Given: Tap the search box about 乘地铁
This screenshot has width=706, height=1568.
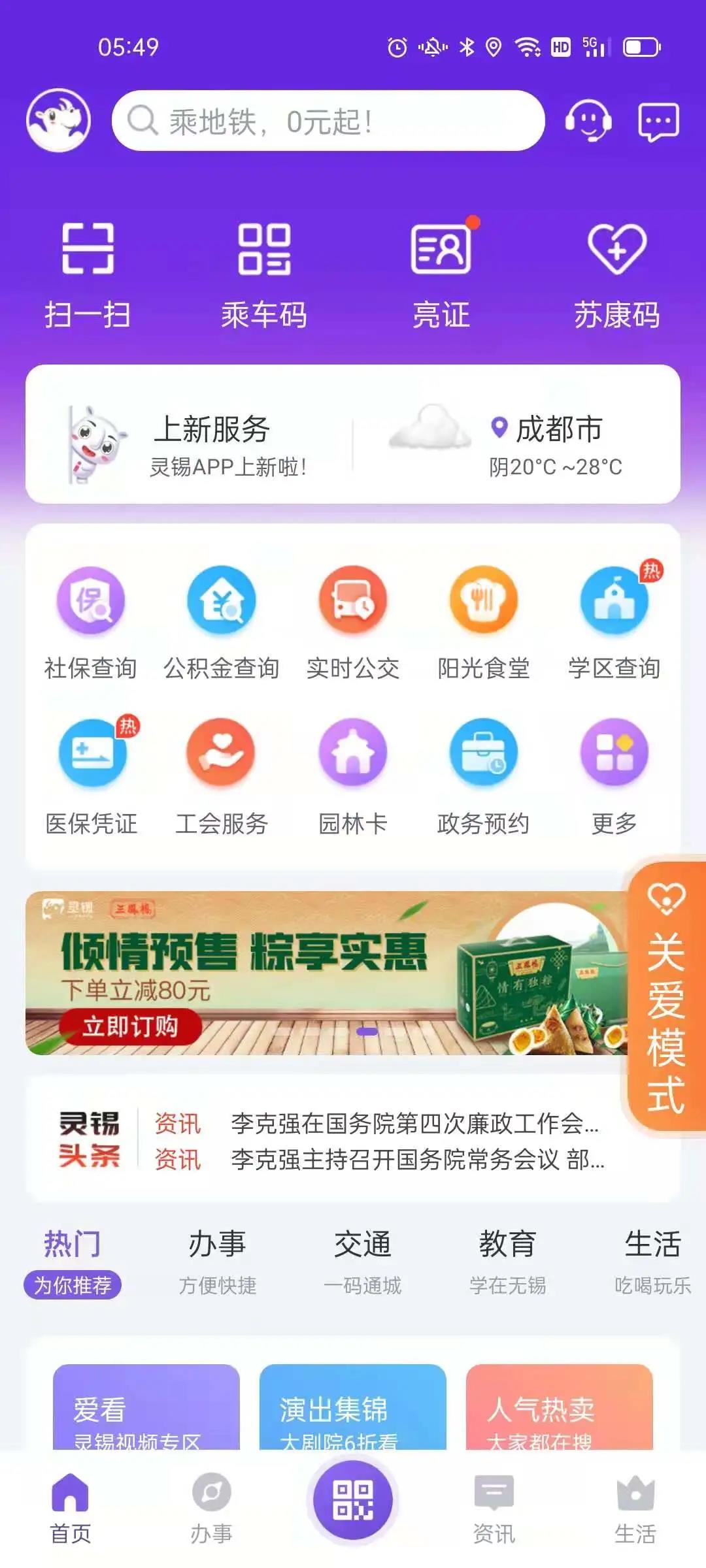Looking at the screenshot, I should (328, 121).
